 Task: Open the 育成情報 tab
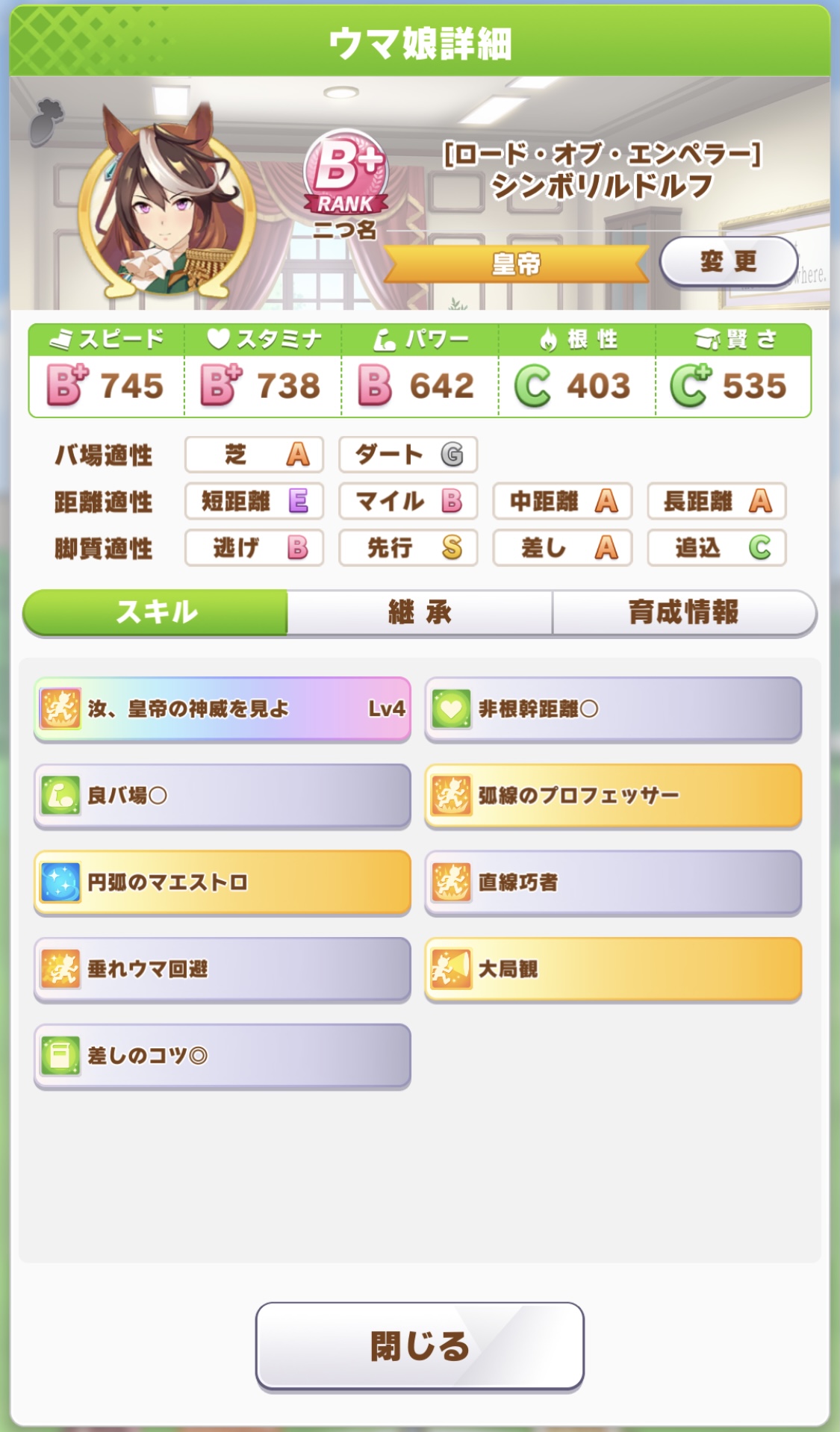[x=683, y=612]
